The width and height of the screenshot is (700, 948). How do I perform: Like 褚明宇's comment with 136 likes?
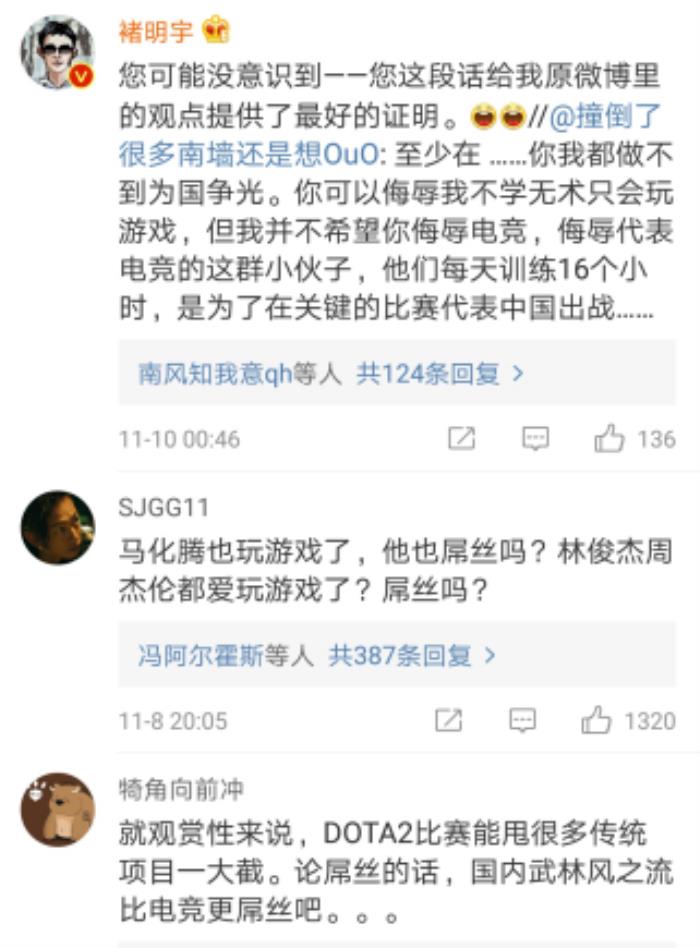tap(610, 438)
